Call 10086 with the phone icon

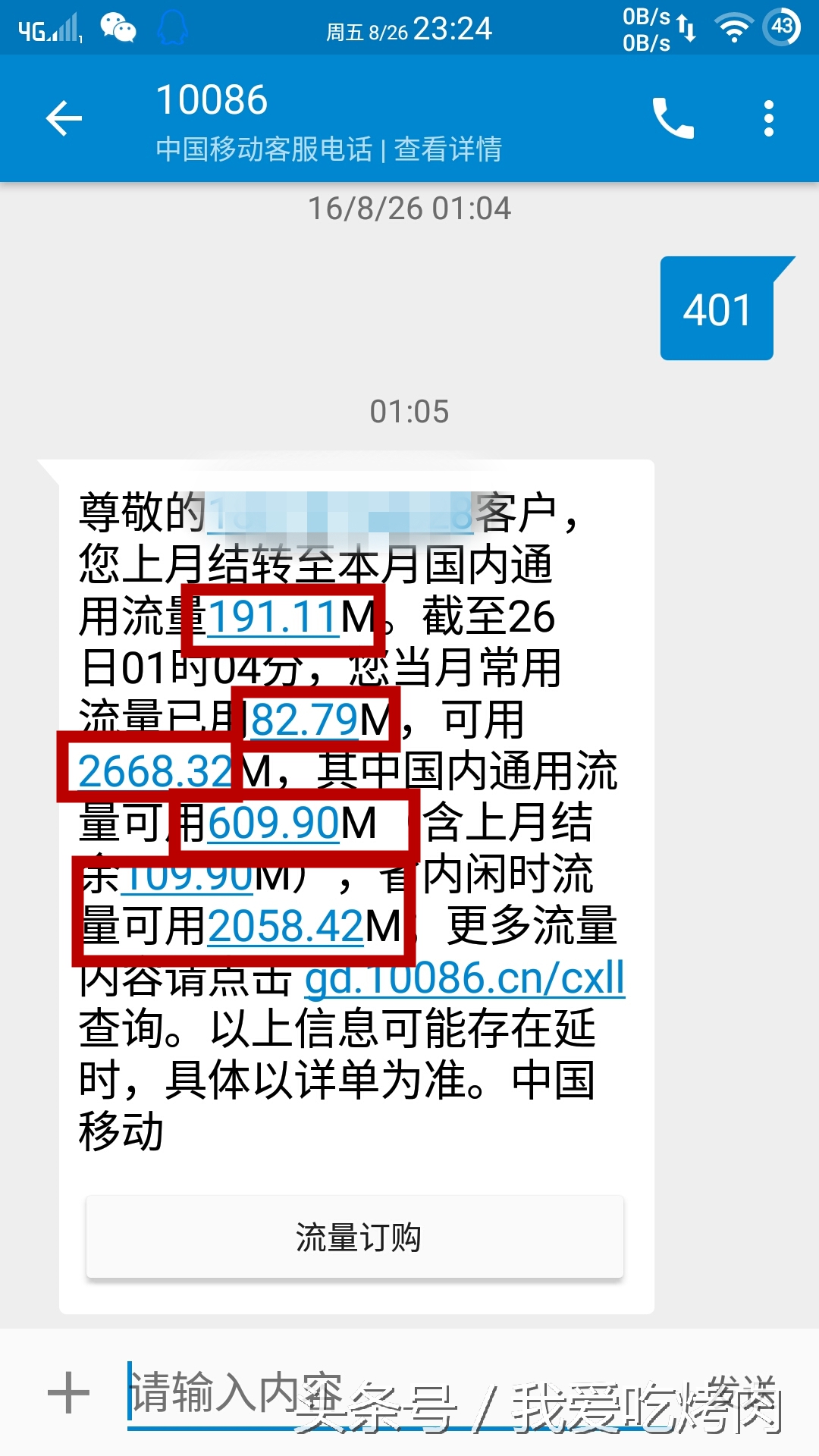click(673, 119)
